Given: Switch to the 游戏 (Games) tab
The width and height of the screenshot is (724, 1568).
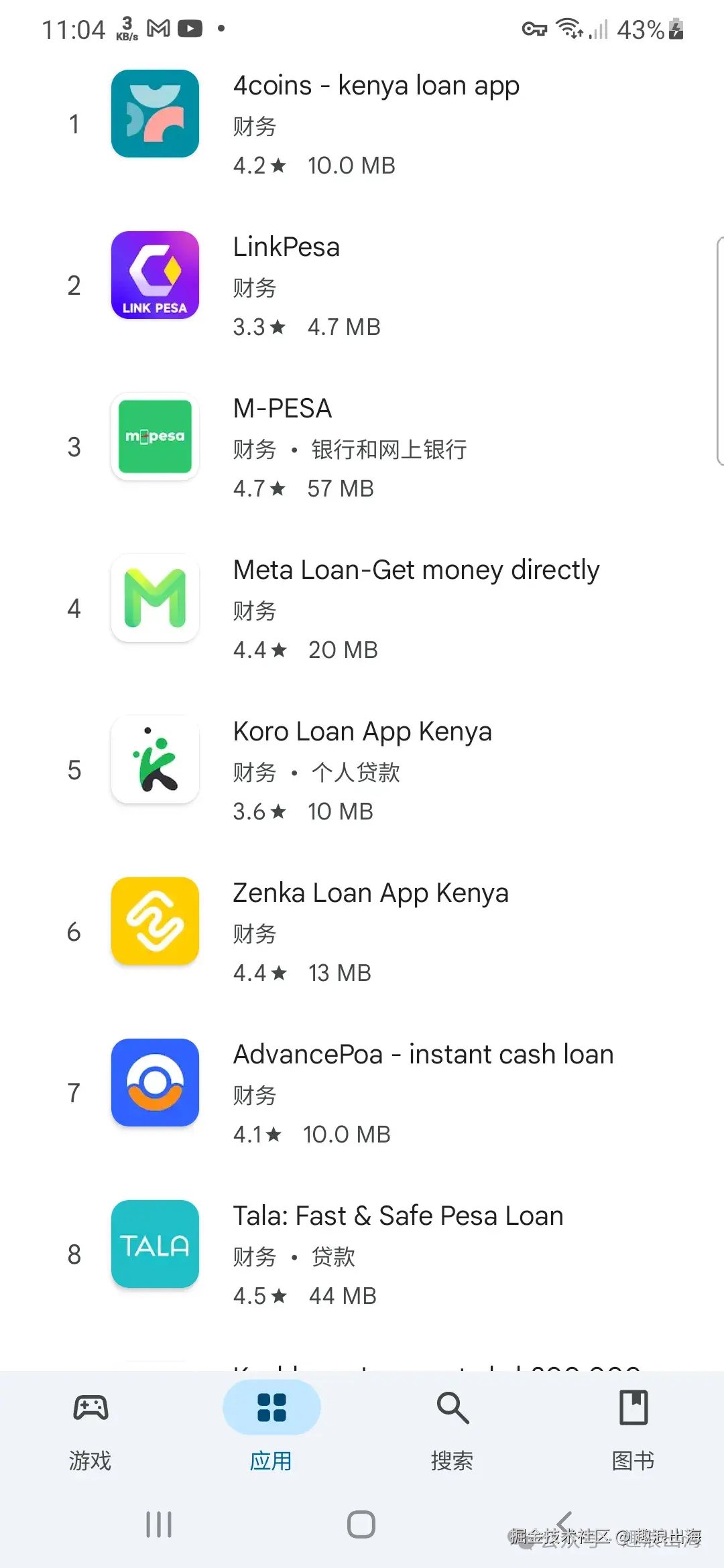Looking at the screenshot, I should pyautogui.click(x=90, y=1427).
